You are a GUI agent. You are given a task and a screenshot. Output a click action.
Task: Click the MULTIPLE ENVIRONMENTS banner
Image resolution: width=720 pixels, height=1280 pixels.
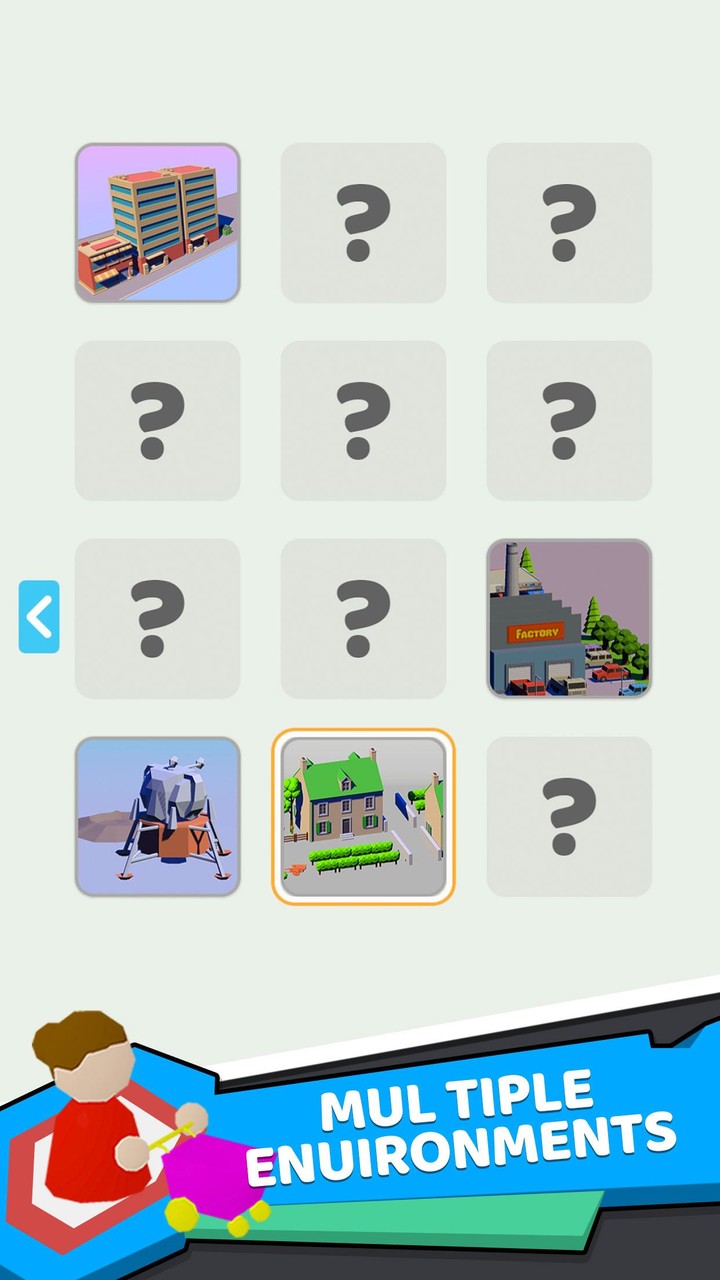(x=460, y=1120)
